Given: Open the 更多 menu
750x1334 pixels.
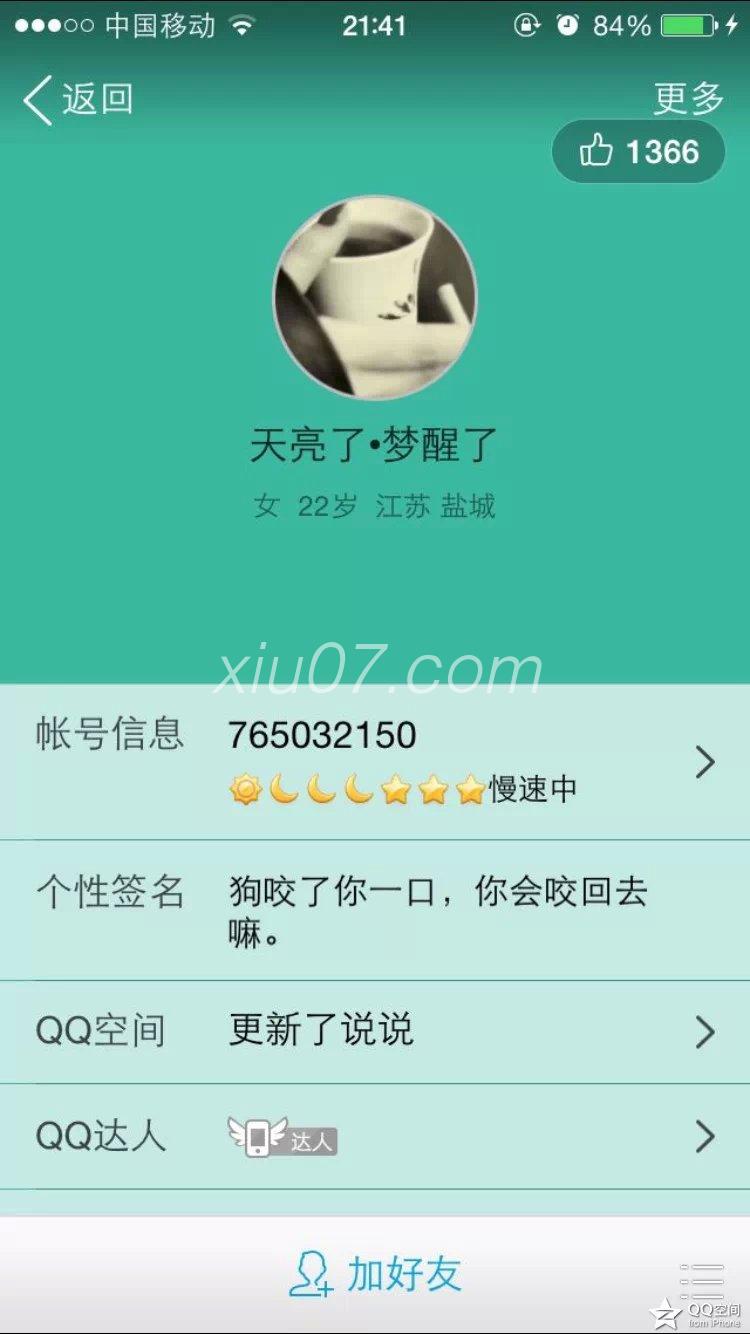Looking at the screenshot, I should (x=688, y=99).
